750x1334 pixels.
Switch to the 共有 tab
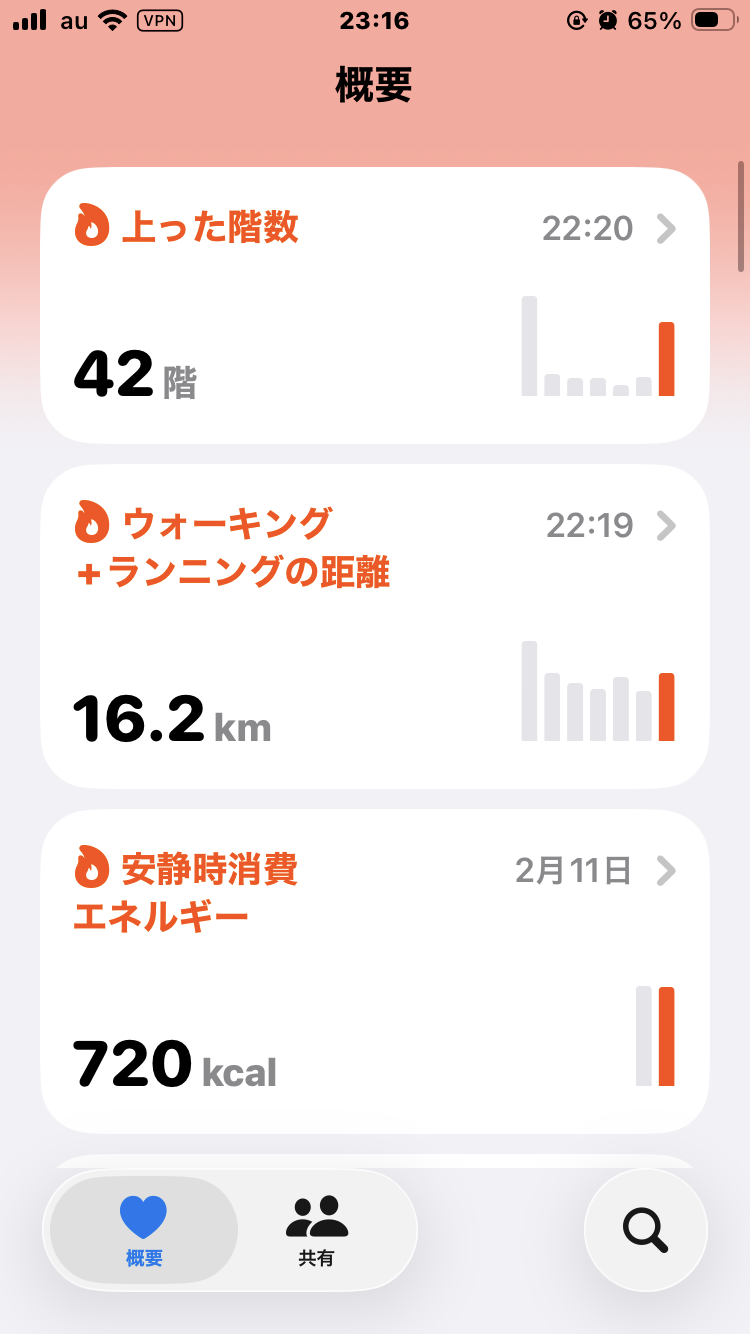(316, 1230)
